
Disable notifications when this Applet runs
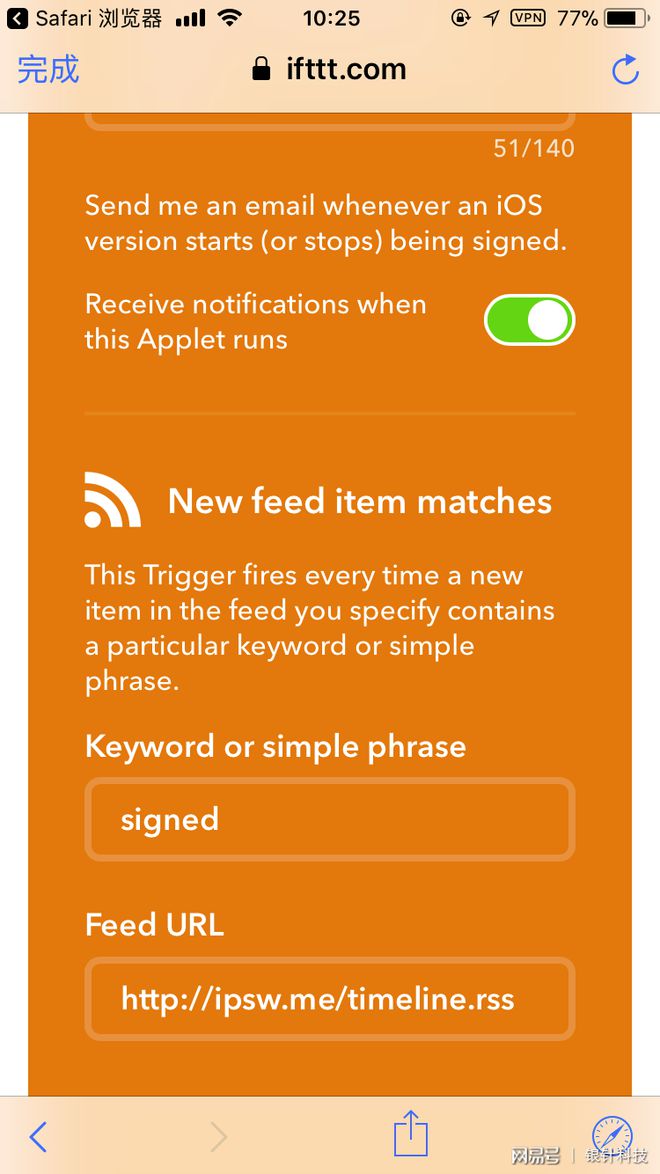tap(529, 321)
